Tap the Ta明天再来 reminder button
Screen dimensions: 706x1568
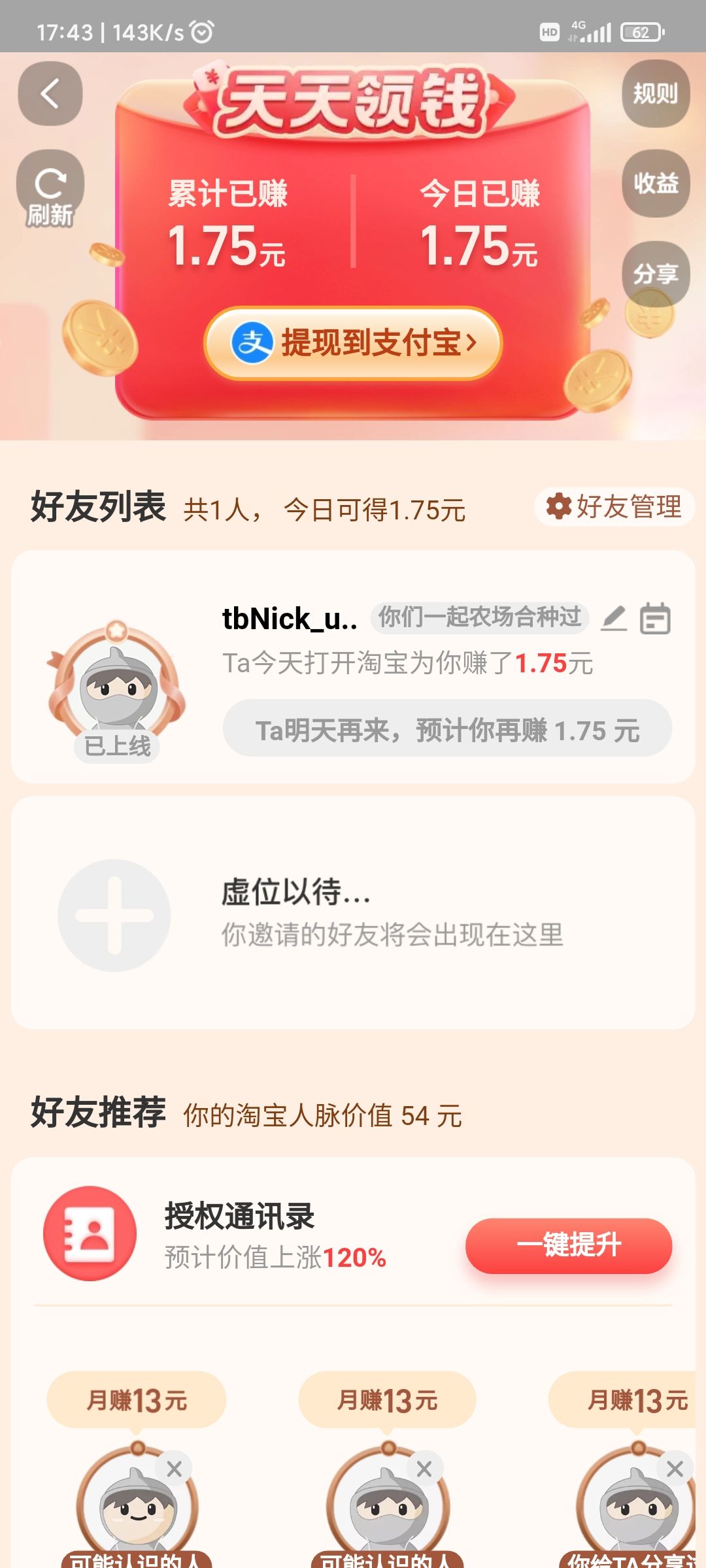[x=447, y=728]
